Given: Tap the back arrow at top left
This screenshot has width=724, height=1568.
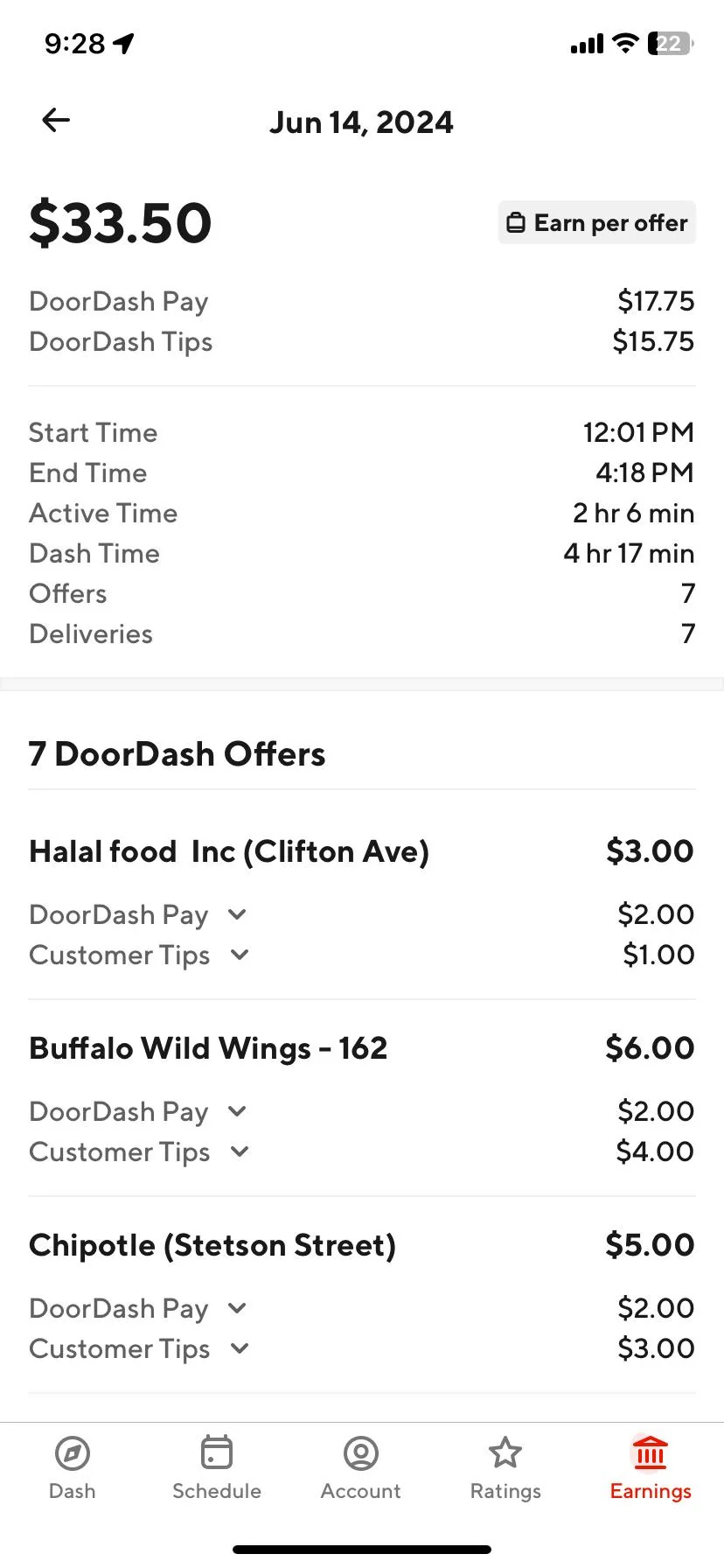Looking at the screenshot, I should tap(55, 120).
